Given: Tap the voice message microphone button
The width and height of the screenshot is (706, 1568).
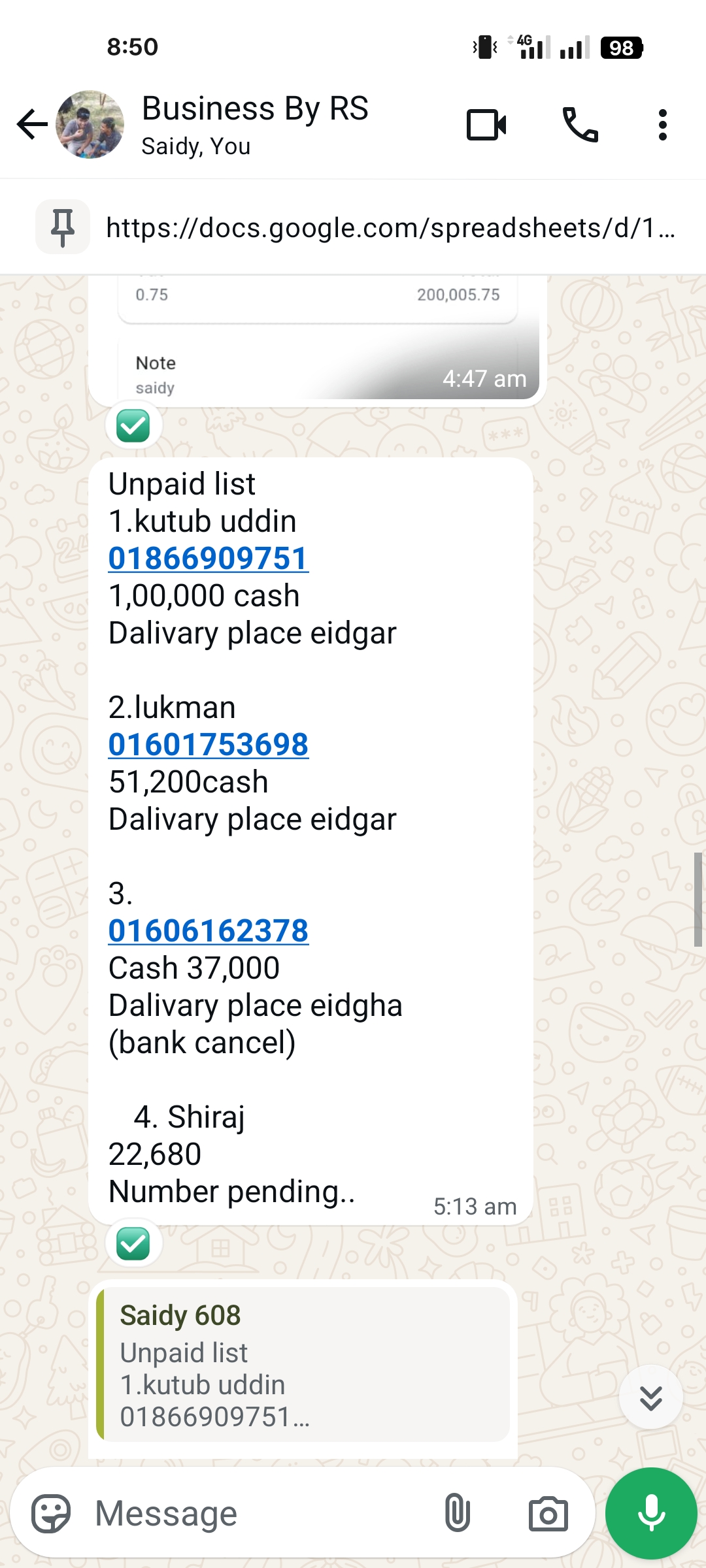Looking at the screenshot, I should point(651,1513).
